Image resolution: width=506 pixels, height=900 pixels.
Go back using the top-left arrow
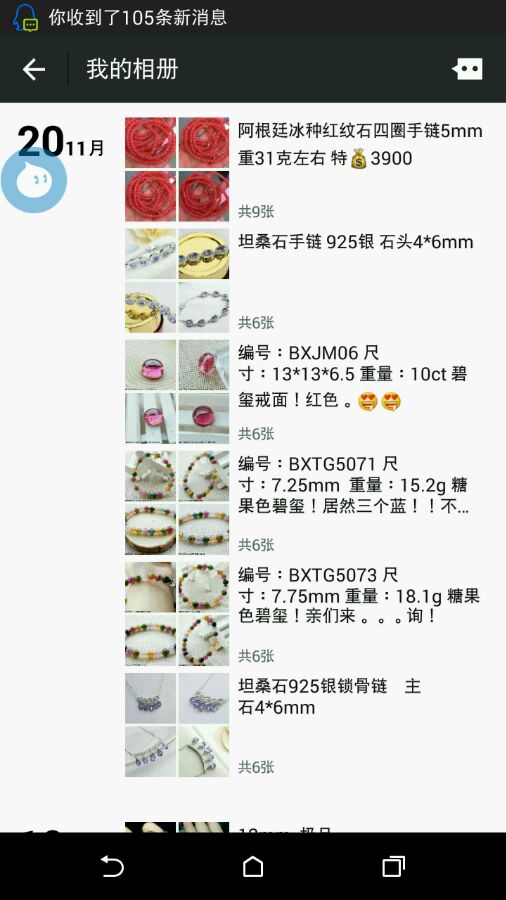34,69
